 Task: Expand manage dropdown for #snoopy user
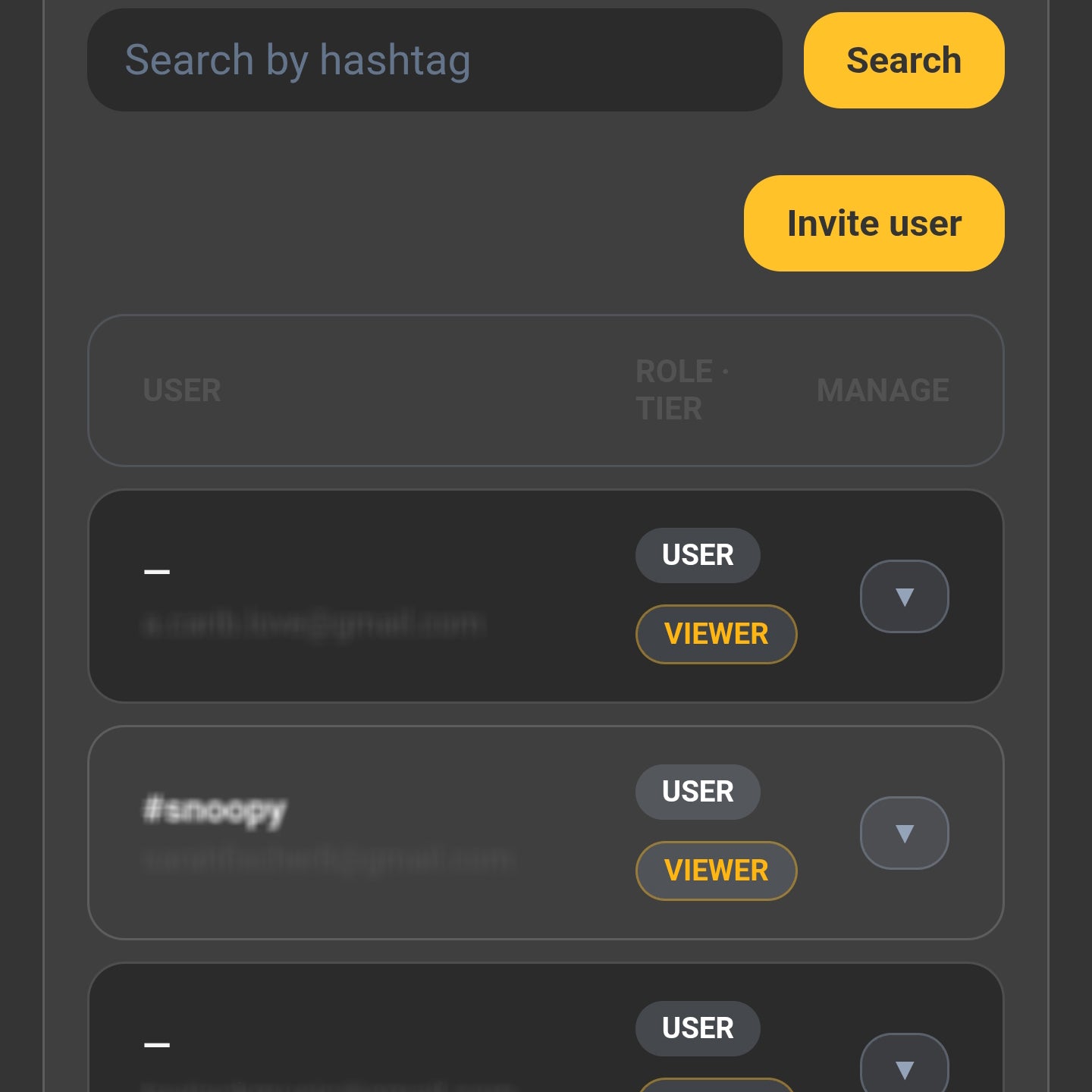(x=904, y=833)
